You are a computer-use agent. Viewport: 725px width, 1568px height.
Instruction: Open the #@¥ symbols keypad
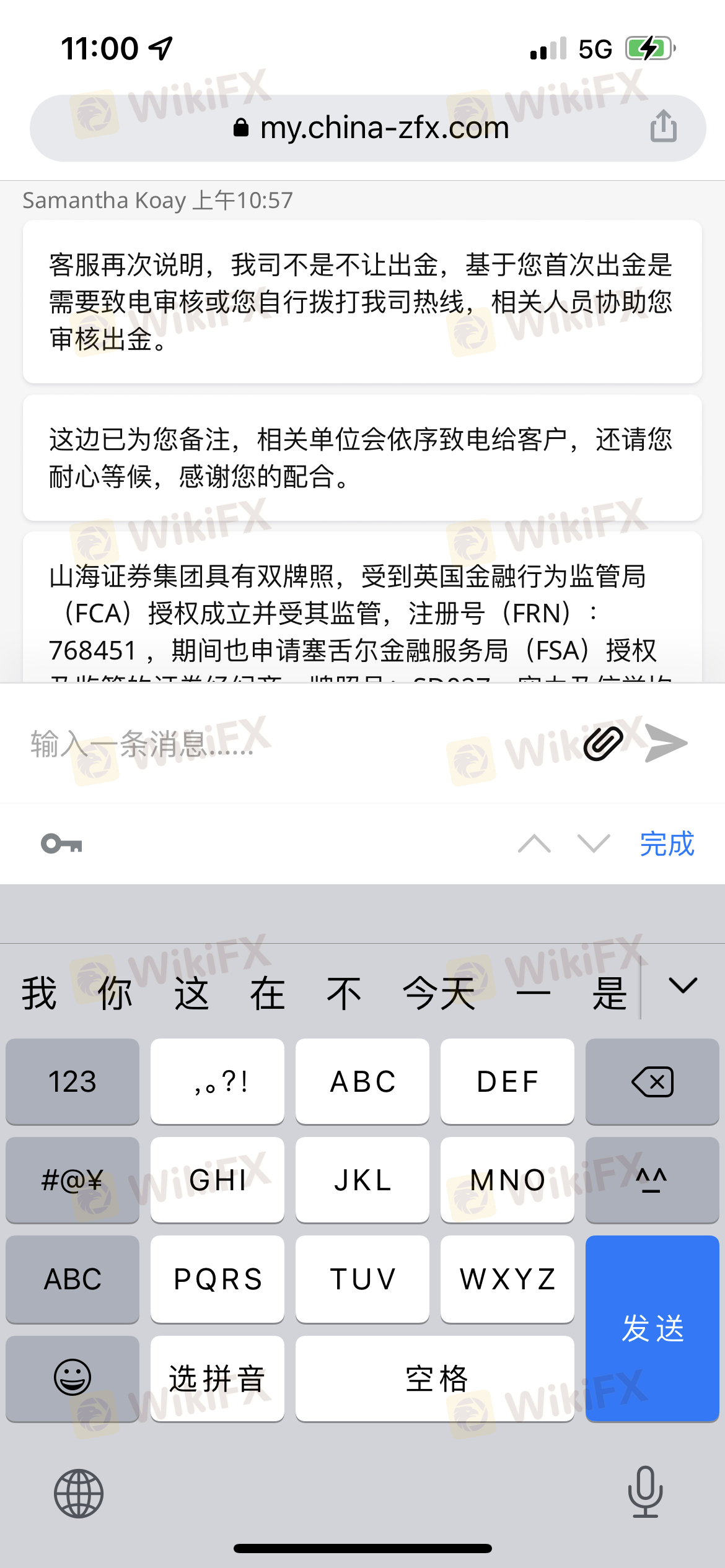(72, 1180)
